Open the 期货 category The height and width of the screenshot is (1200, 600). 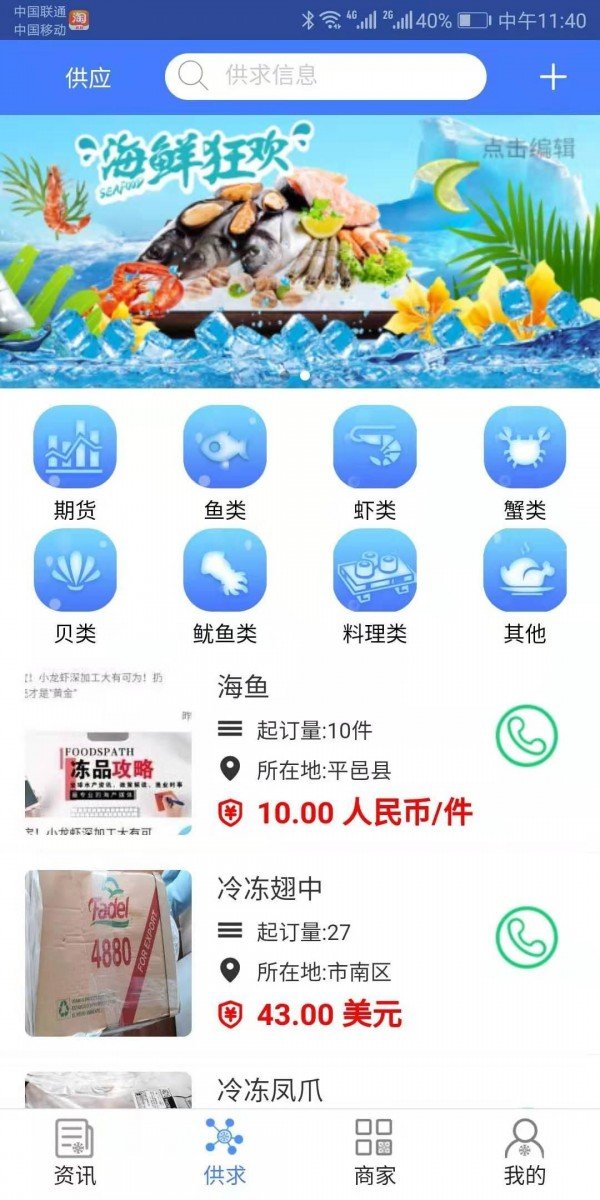(x=75, y=462)
